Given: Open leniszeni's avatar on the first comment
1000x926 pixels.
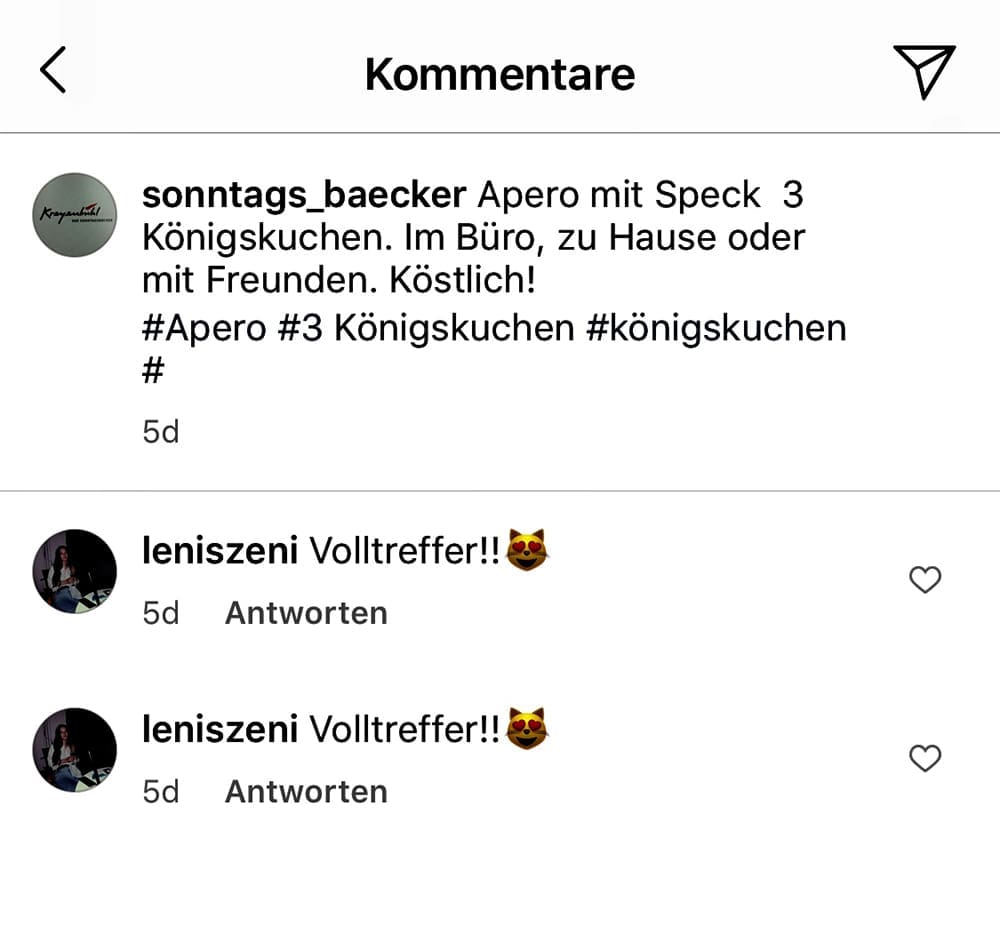Looking at the screenshot, I should pyautogui.click(x=75, y=571).
